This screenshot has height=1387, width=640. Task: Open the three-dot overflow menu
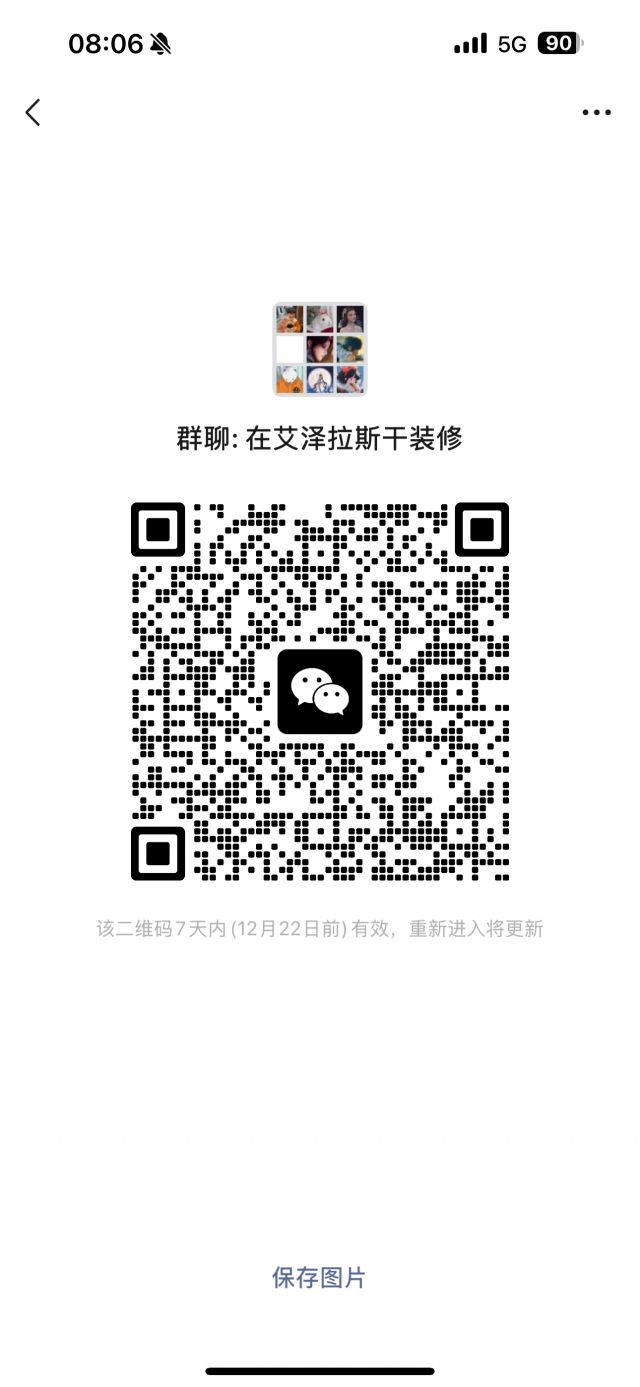pos(596,113)
